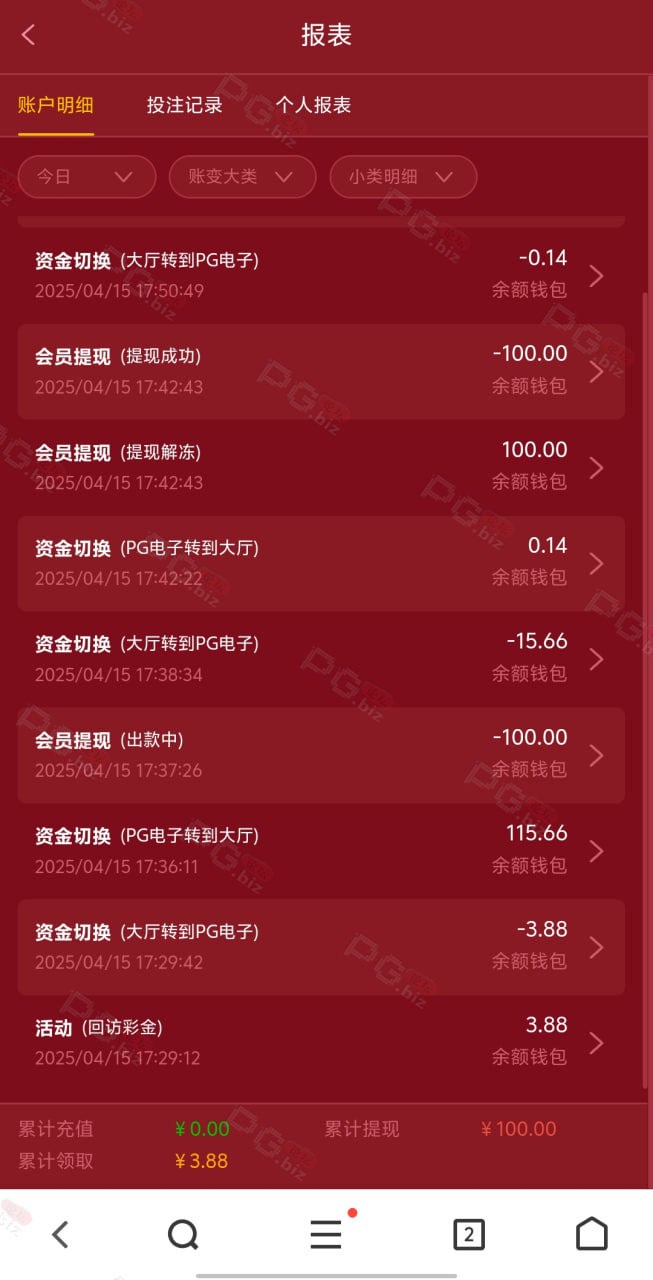The height and width of the screenshot is (1280, 653).
Task: Open the 出款中 withdrawal record
Action: pos(321,755)
